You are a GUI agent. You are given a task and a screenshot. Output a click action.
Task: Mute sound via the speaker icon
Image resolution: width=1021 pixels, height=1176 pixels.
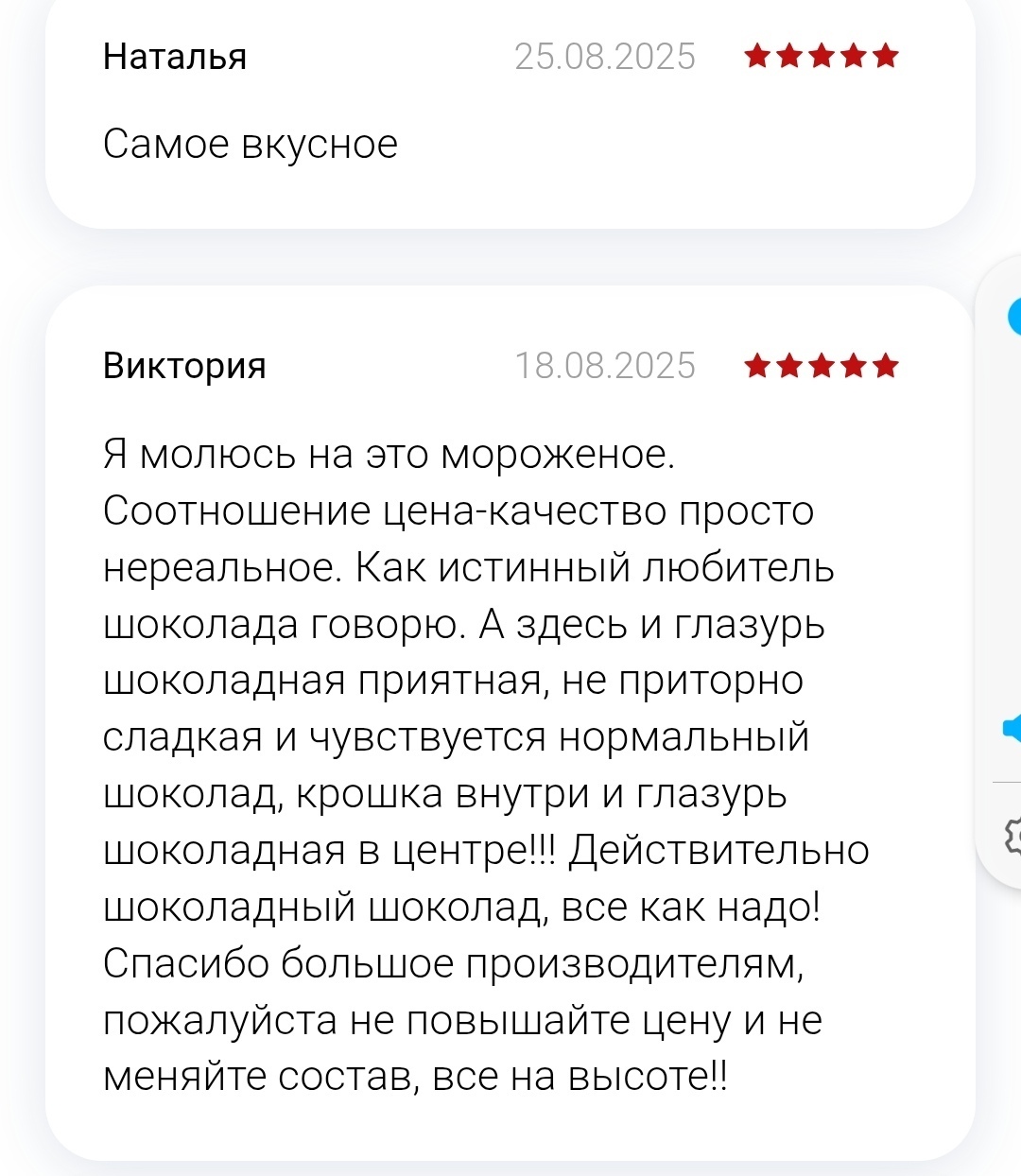tap(1012, 728)
